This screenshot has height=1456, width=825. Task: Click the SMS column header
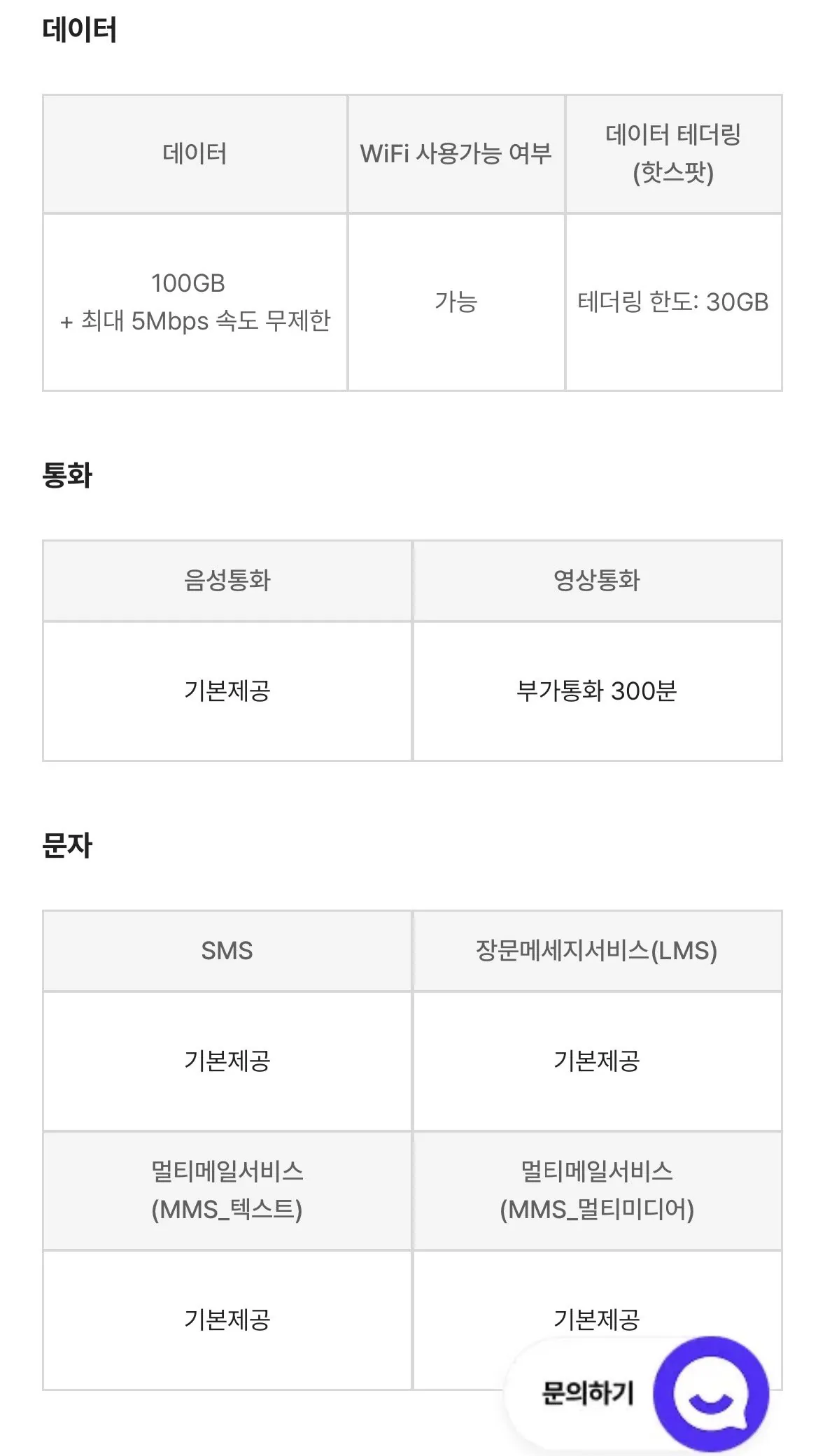click(x=227, y=950)
